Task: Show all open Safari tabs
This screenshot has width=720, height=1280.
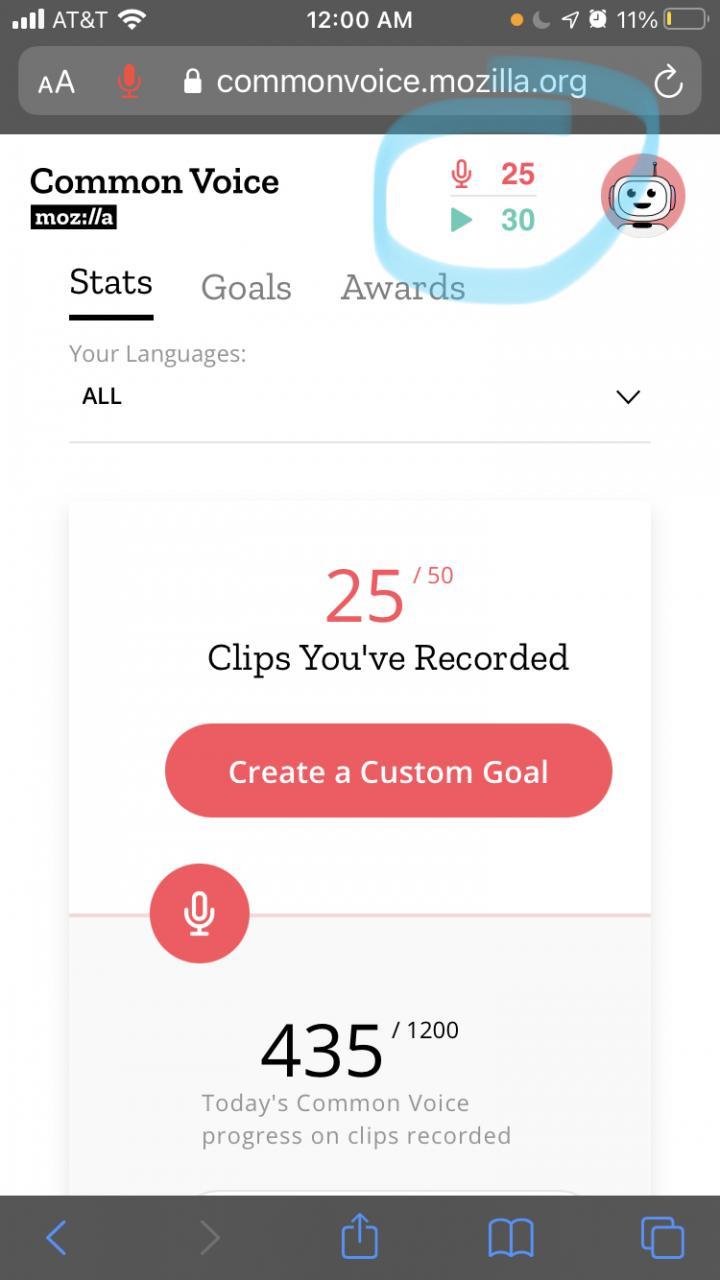Action: point(662,1238)
